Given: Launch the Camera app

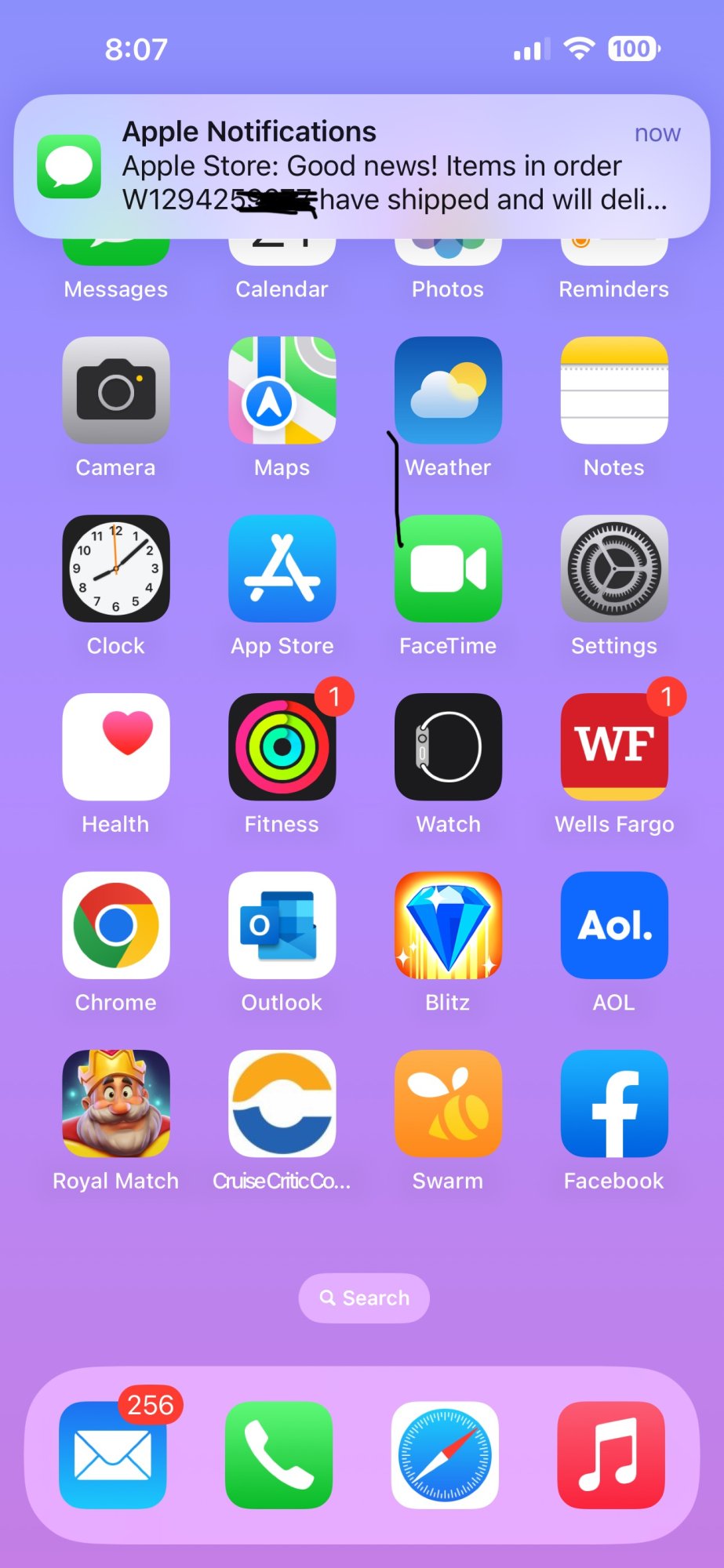Looking at the screenshot, I should point(116,390).
